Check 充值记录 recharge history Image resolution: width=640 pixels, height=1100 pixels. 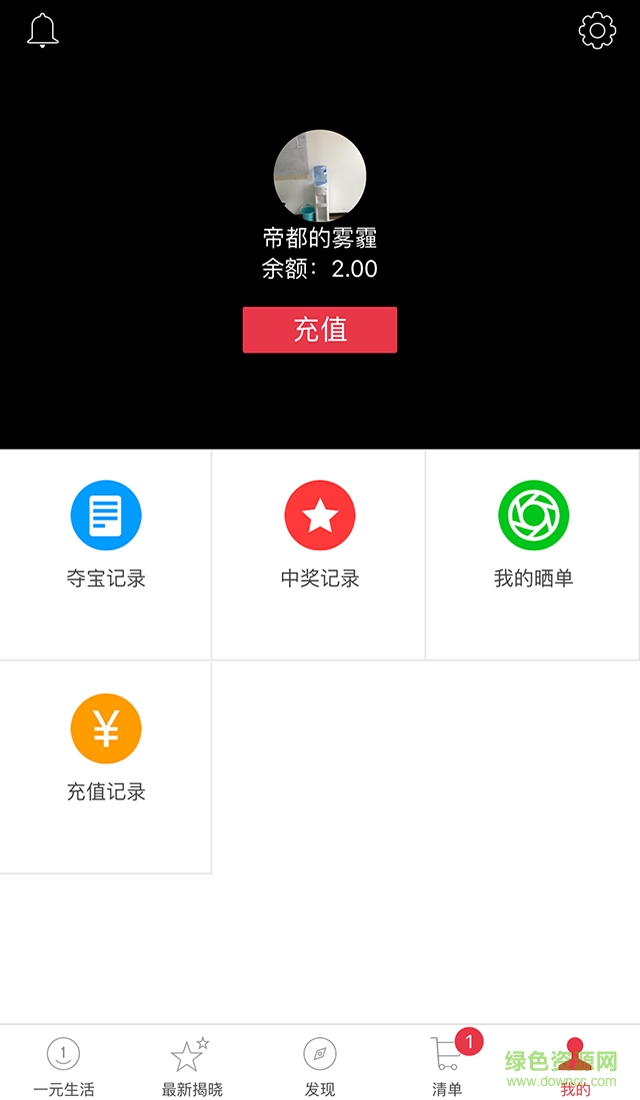106,748
